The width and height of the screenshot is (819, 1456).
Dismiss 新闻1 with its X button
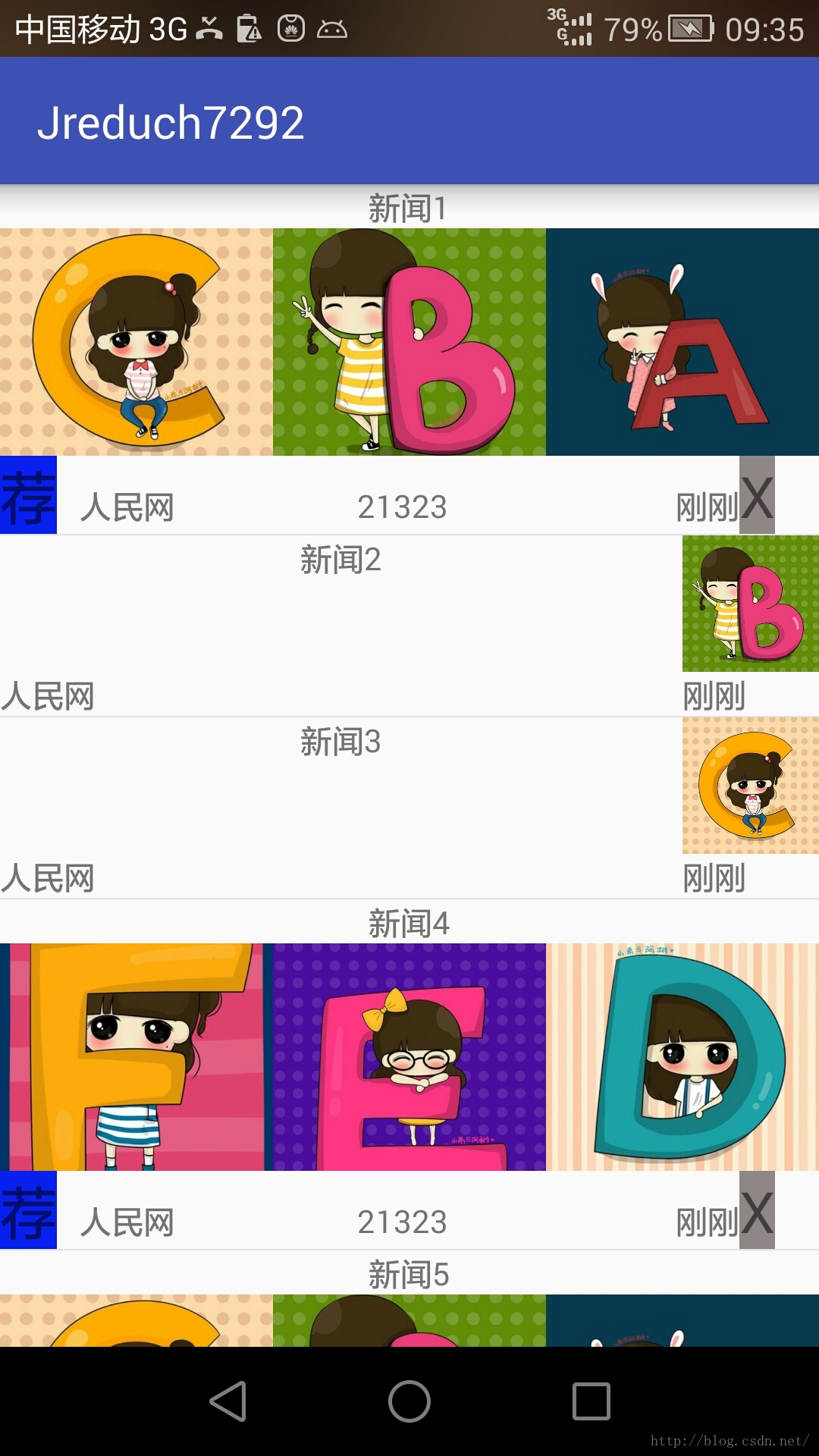point(757,496)
